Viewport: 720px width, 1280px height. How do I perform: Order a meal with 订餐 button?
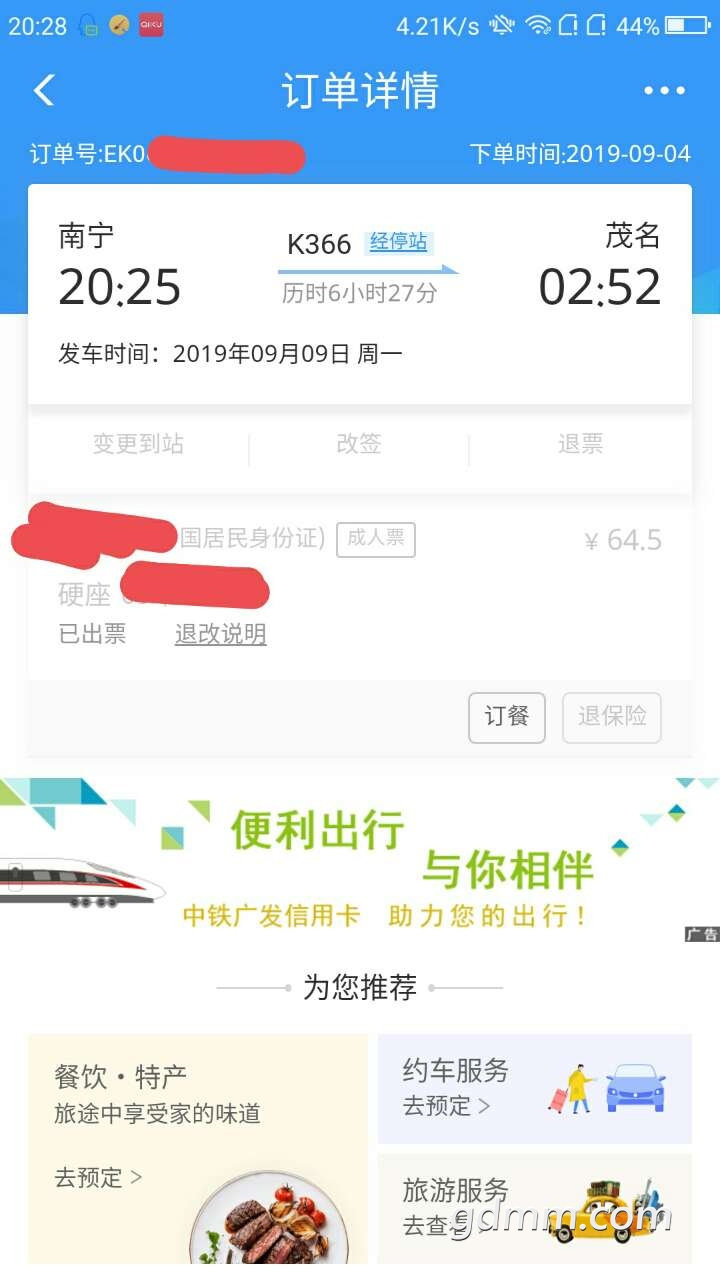point(506,717)
